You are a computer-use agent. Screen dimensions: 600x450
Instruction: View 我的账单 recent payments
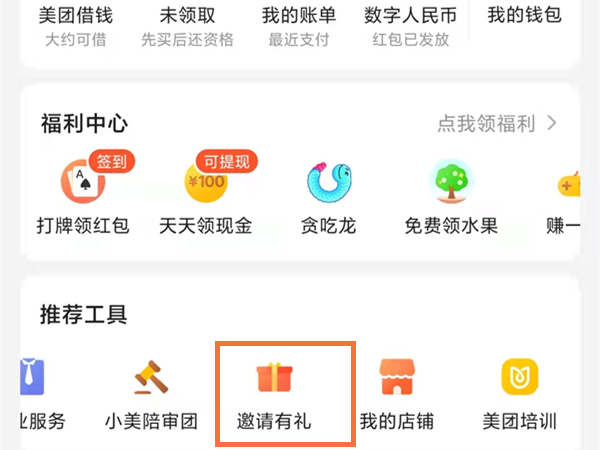299,25
